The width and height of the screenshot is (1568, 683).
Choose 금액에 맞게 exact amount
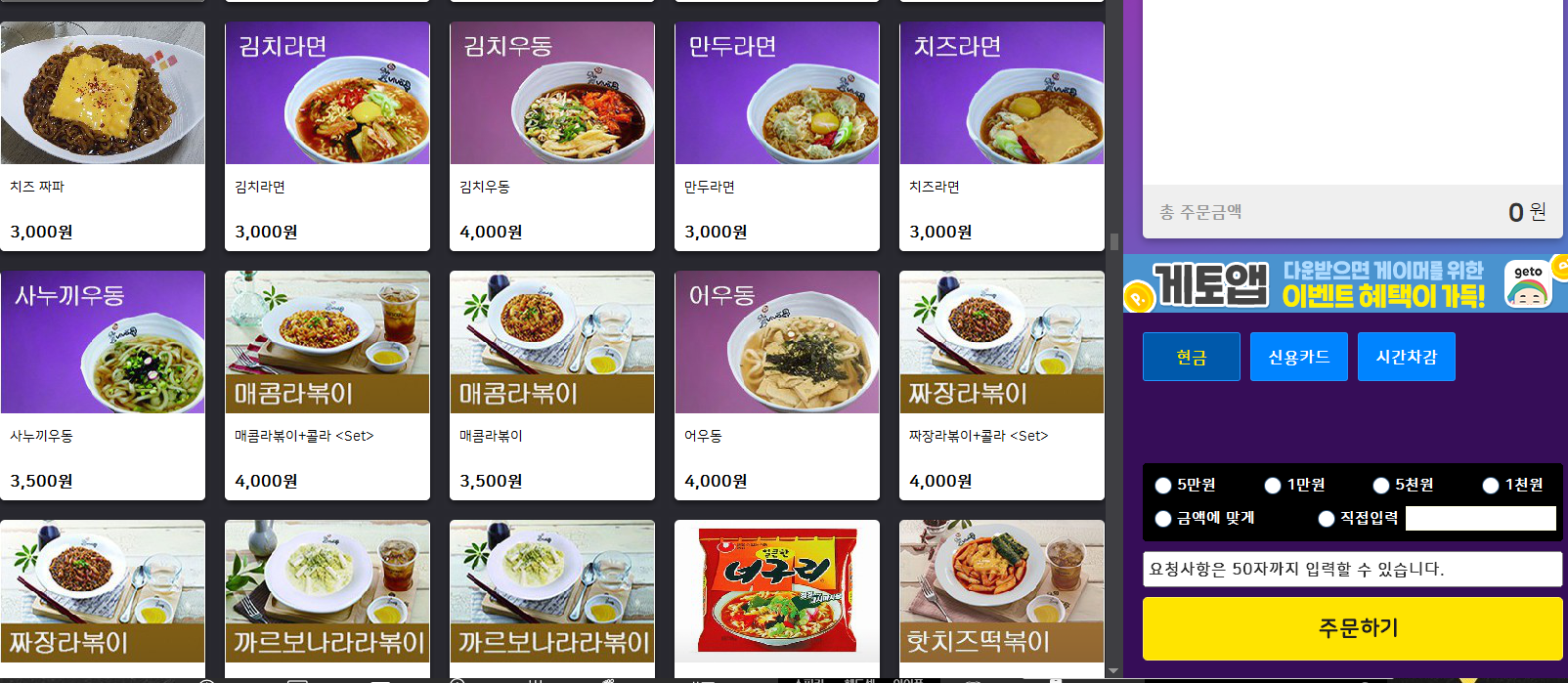click(1163, 519)
